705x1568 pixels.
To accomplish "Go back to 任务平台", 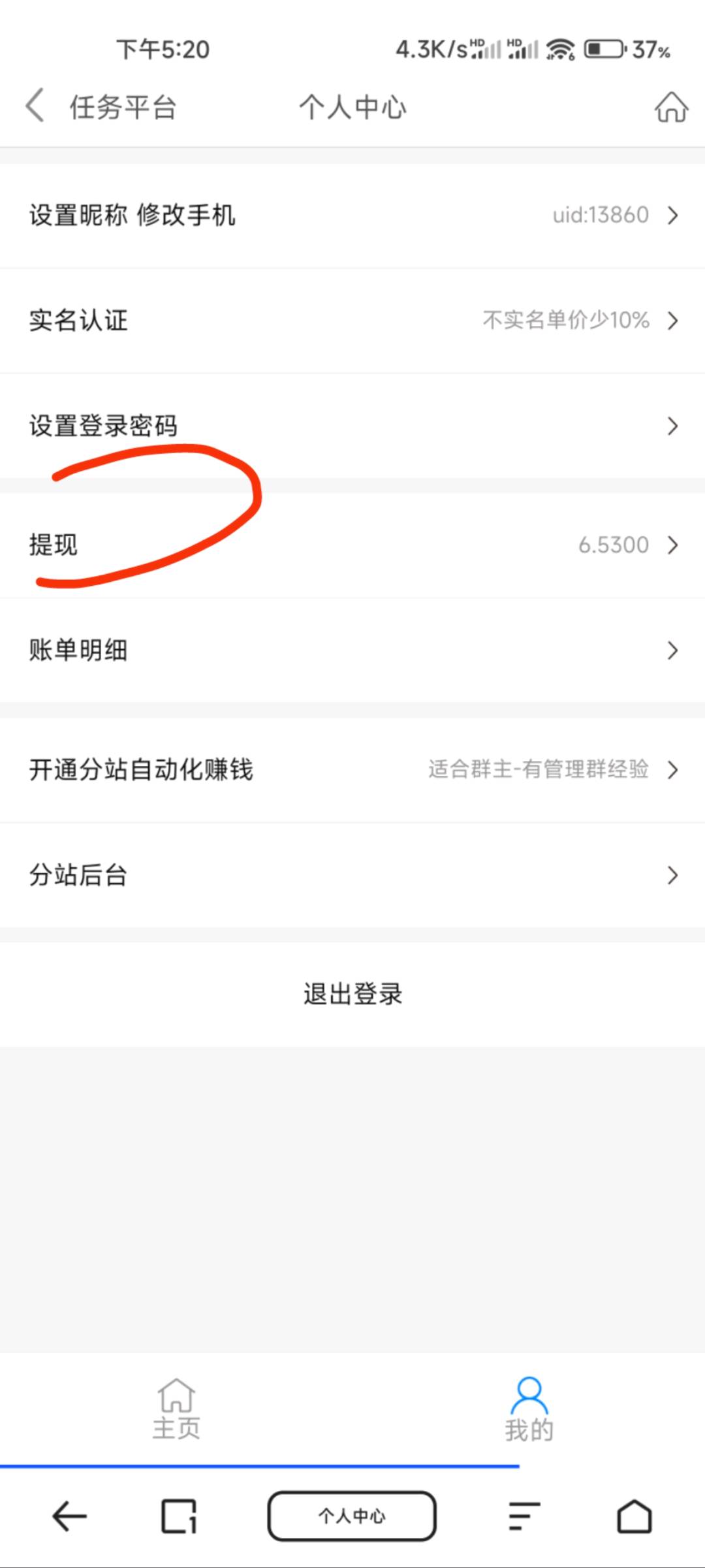I will pos(98,106).
